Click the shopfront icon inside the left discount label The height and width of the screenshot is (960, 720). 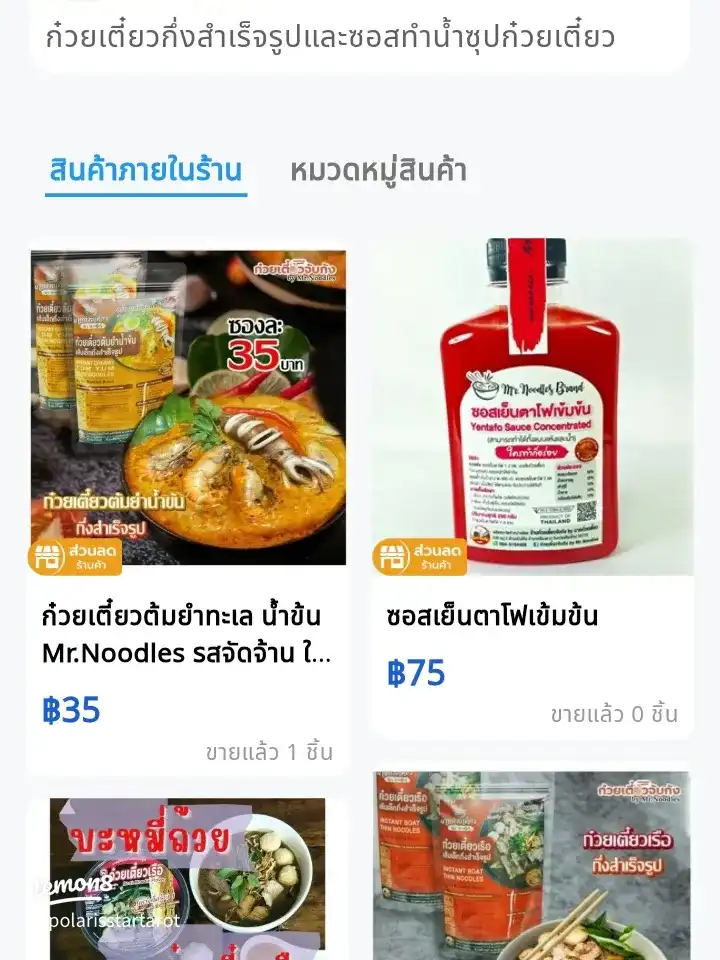(49, 557)
